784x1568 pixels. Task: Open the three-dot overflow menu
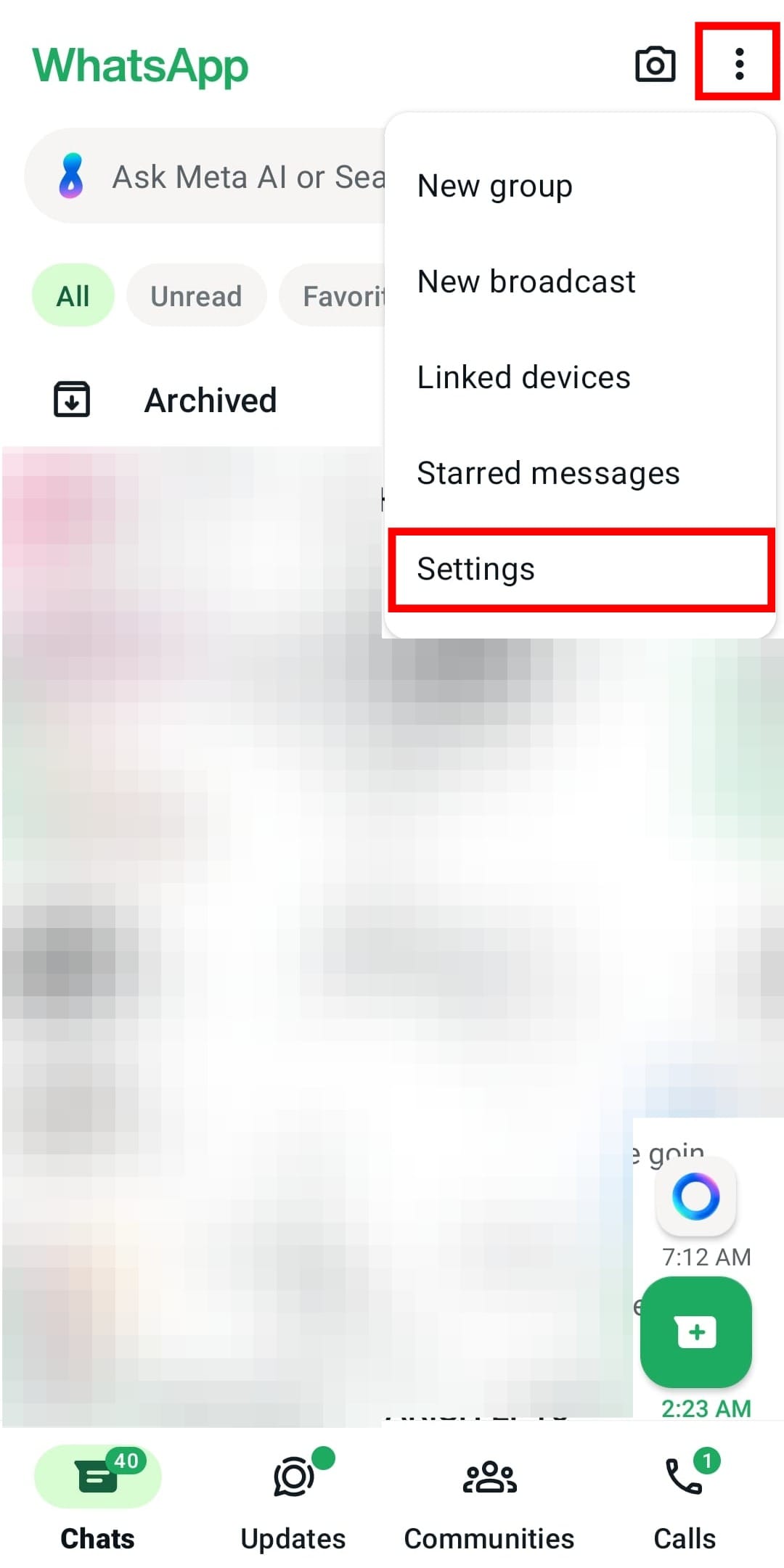pyautogui.click(x=738, y=64)
